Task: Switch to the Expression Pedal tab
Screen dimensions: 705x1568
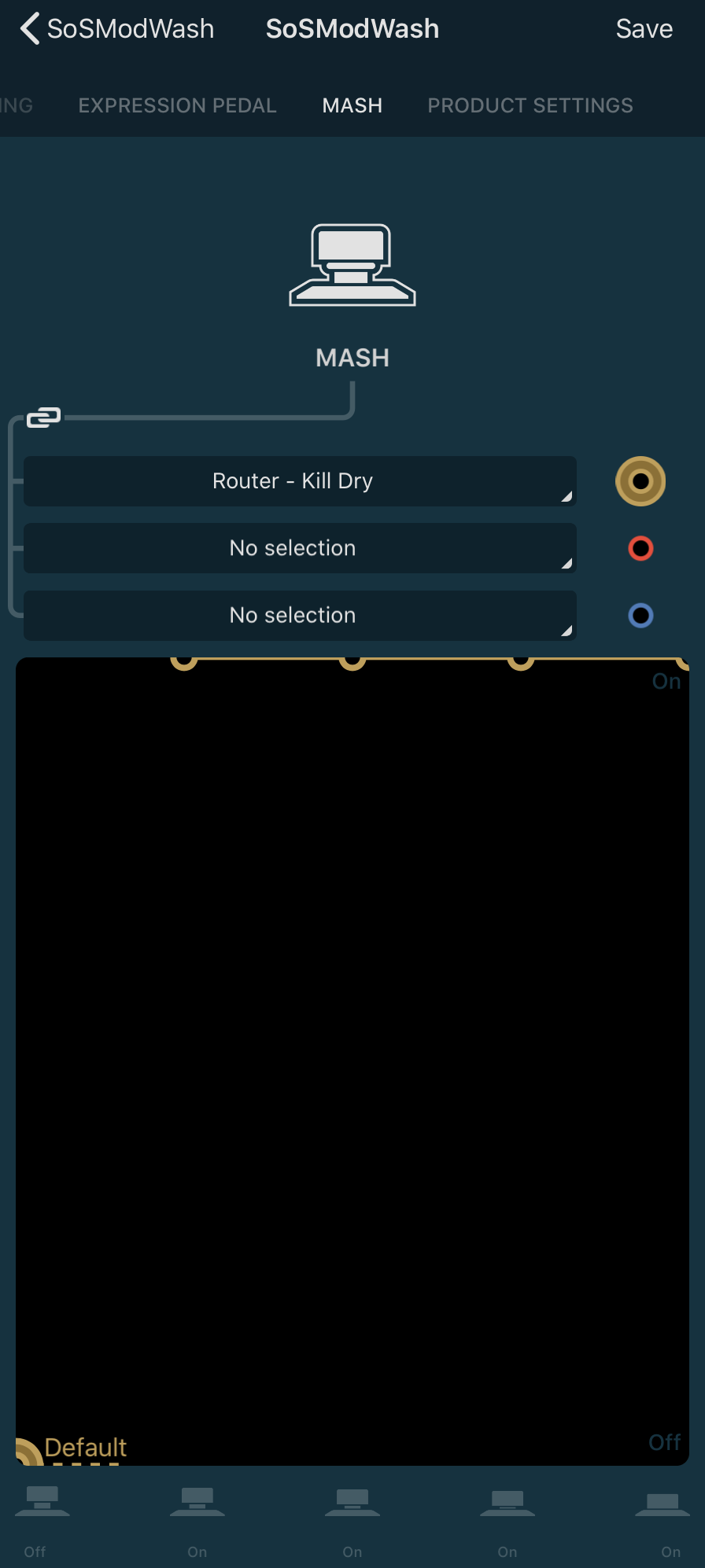Action: tap(177, 105)
